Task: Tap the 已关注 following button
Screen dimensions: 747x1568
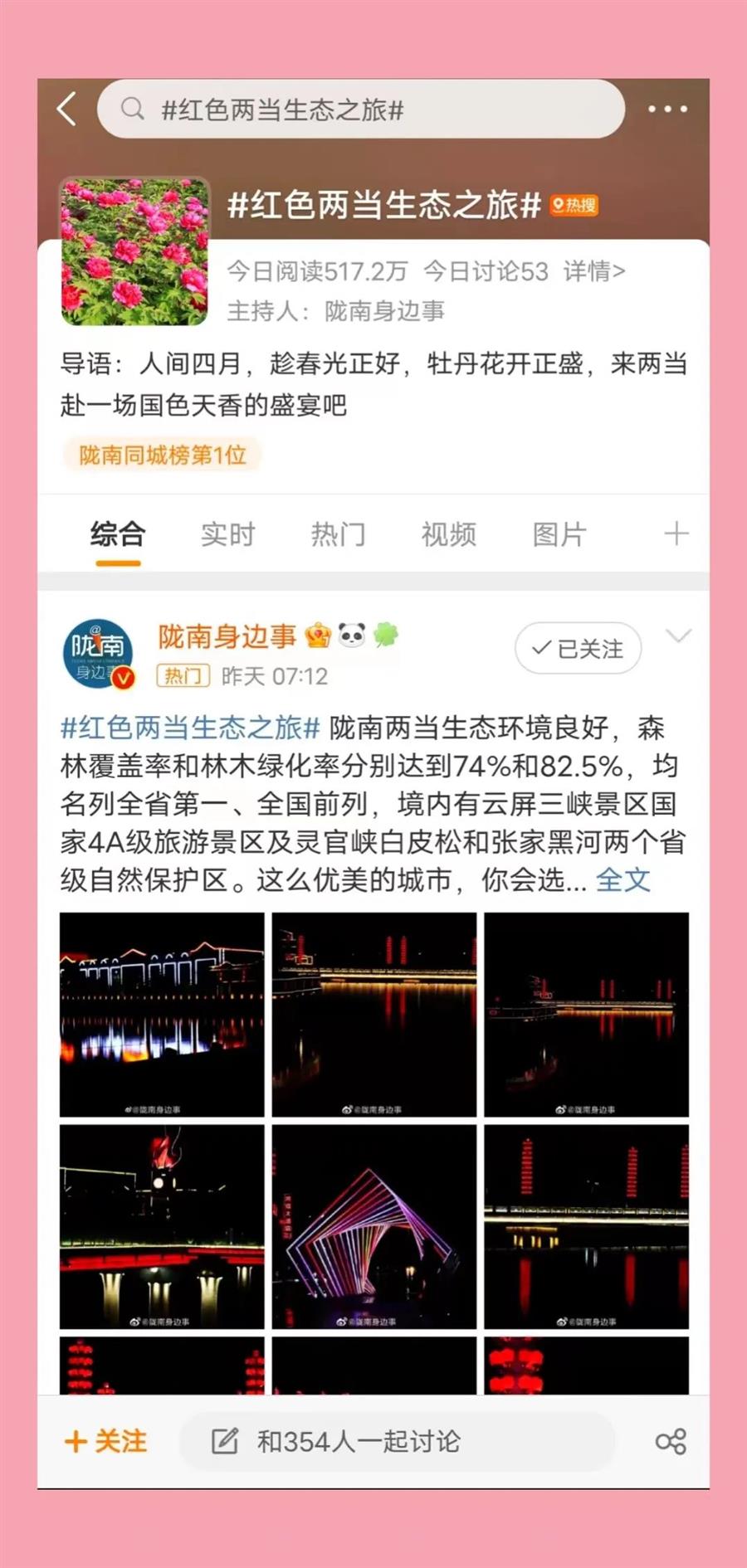Action: 578,648
